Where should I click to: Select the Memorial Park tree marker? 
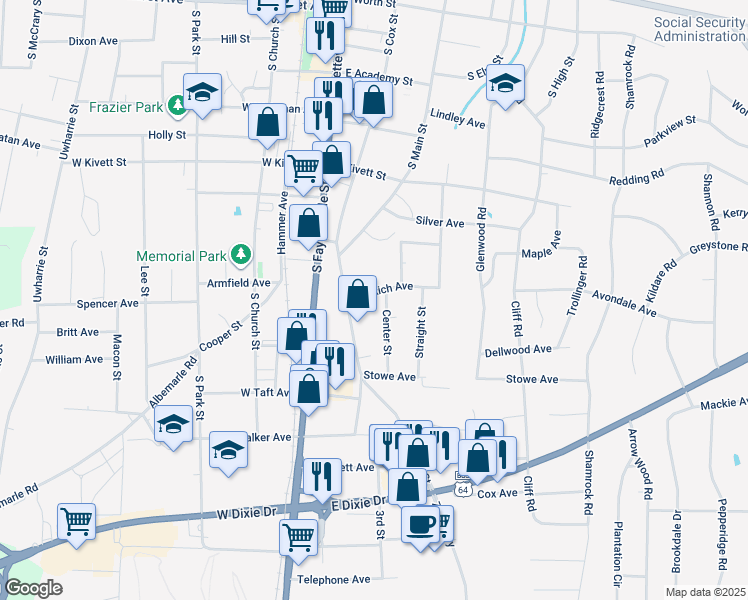239,256
